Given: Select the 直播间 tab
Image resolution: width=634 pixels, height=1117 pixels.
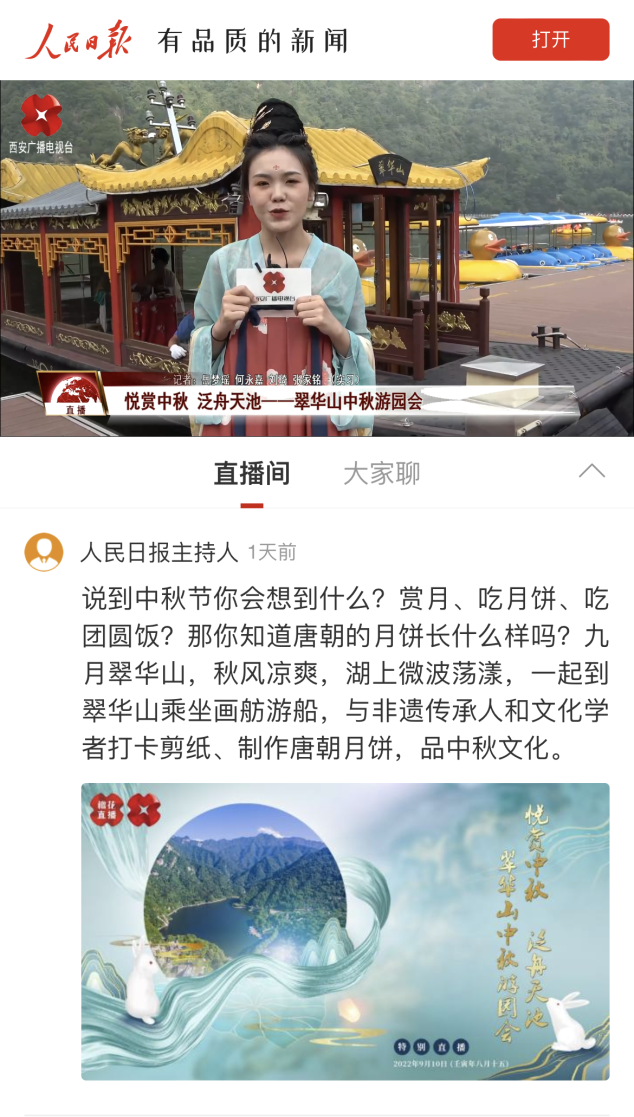Looking at the screenshot, I should tap(252, 473).
